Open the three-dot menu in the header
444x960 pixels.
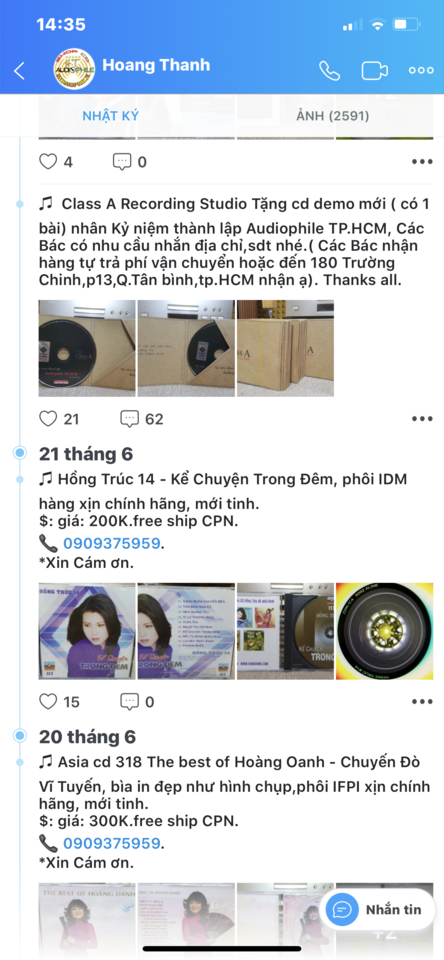pyautogui.click(x=421, y=70)
